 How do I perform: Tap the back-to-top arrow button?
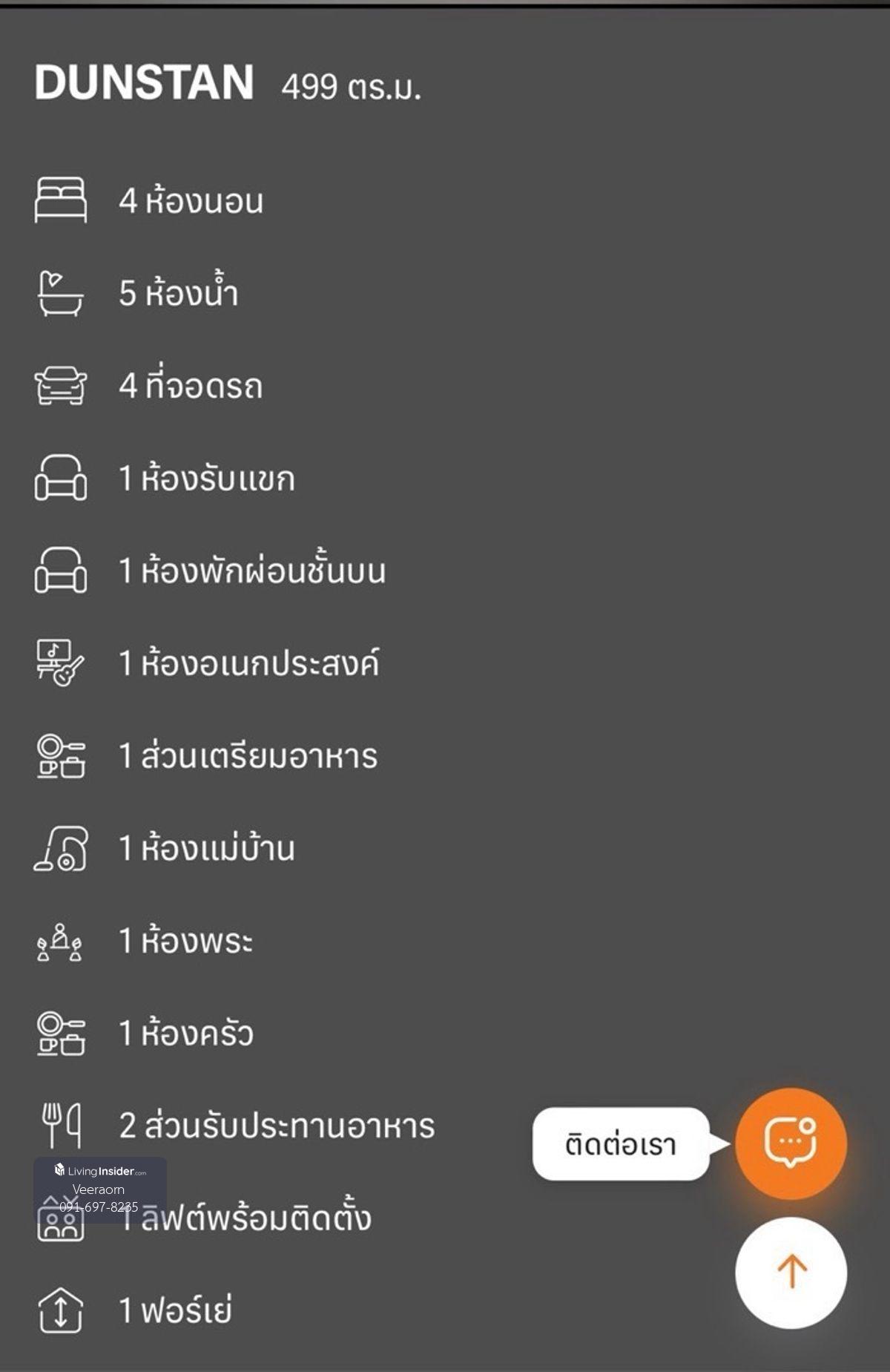(791, 1272)
